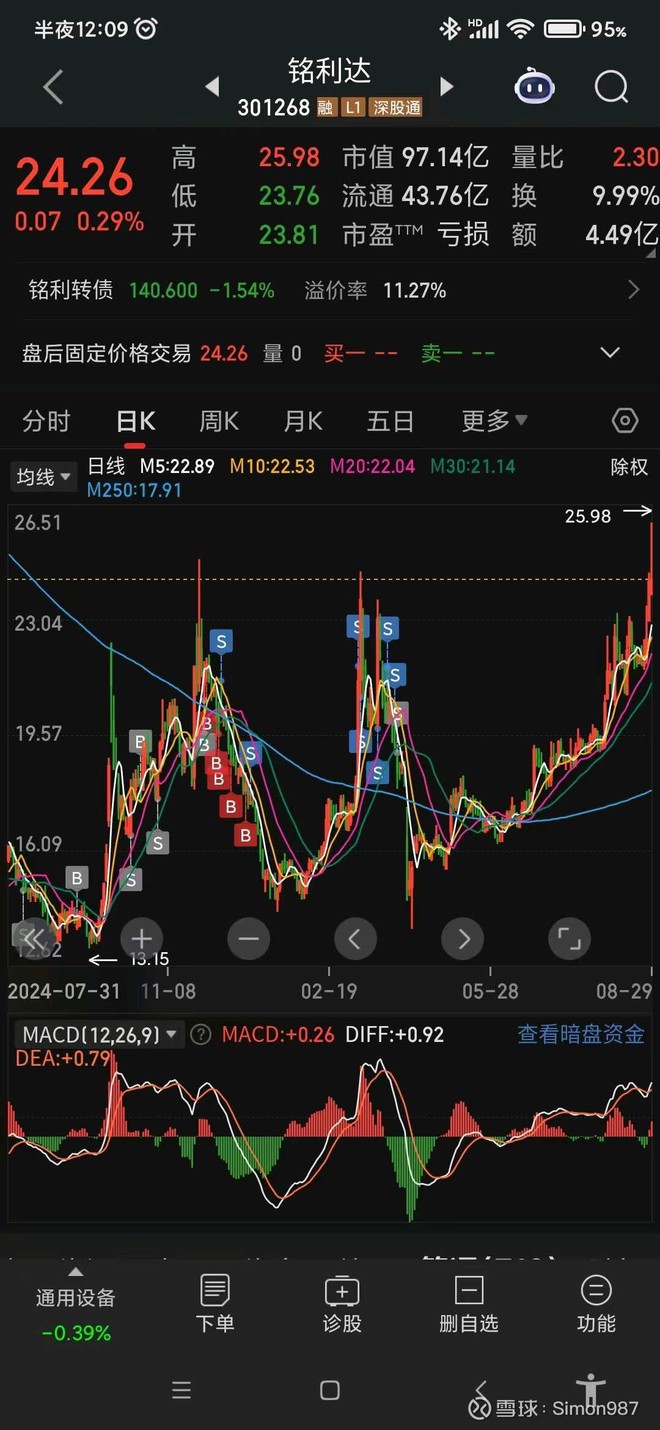Zoom in the chart with plus button
The height and width of the screenshot is (1430, 660).
point(142,939)
